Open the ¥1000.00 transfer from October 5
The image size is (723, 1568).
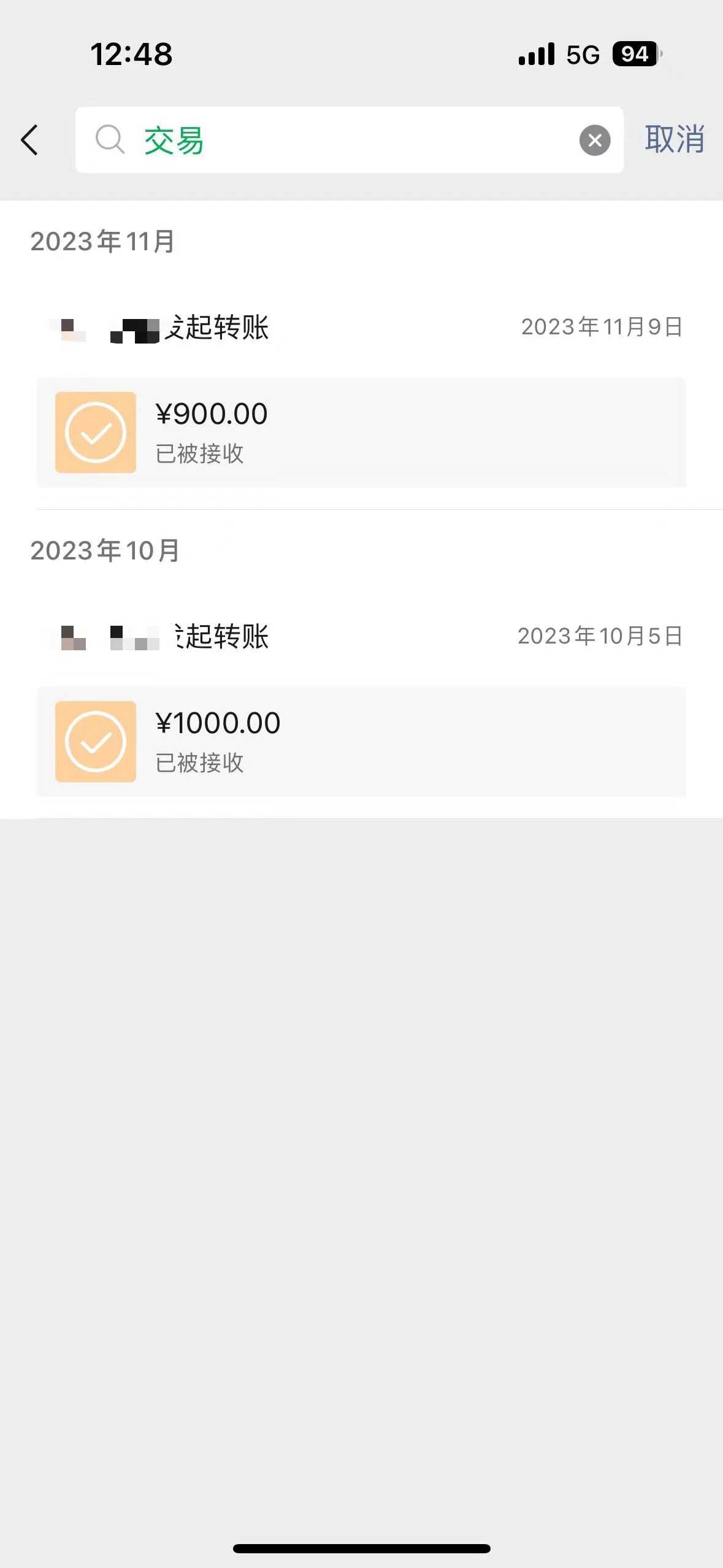(x=361, y=742)
